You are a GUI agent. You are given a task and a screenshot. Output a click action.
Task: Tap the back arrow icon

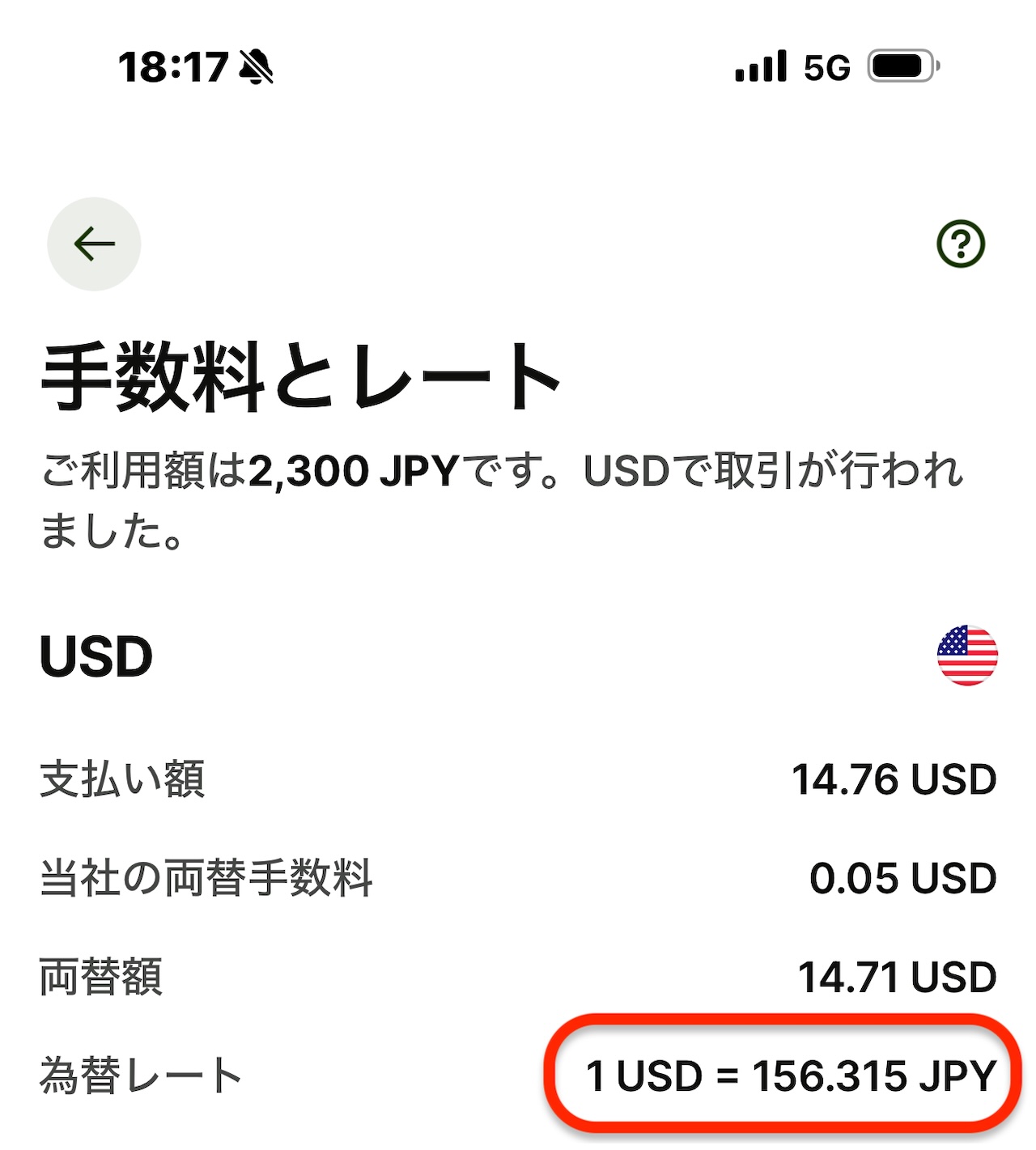[x=92, y=243]
